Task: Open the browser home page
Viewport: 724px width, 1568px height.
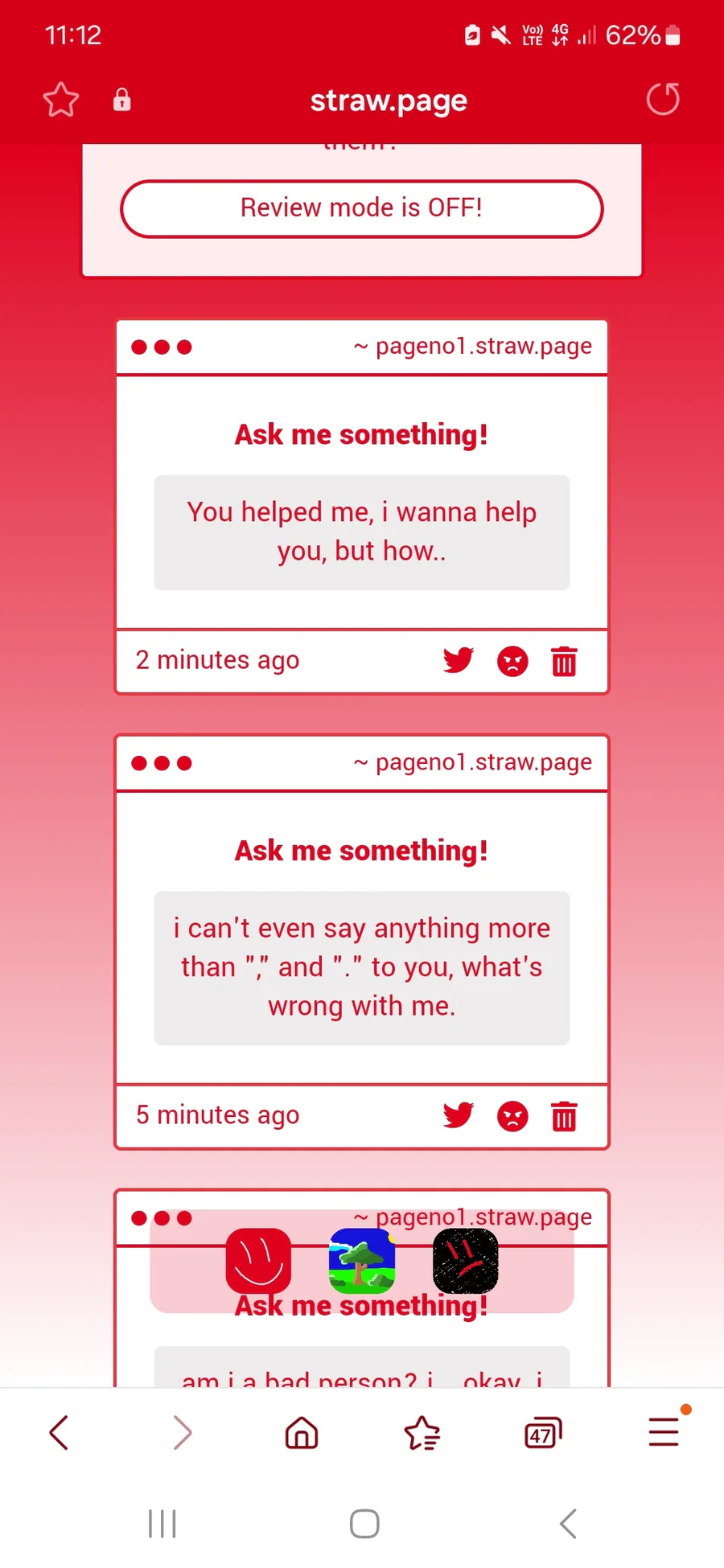Action: coord(302,1432)
